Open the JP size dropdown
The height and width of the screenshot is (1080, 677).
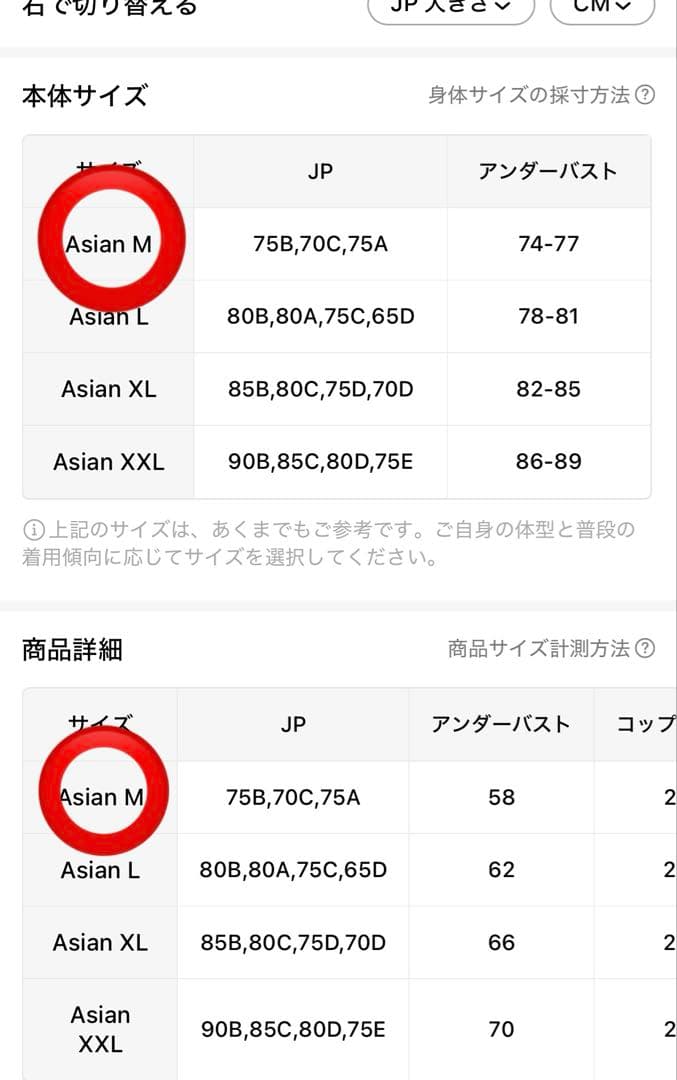click(x=451, y=8)
